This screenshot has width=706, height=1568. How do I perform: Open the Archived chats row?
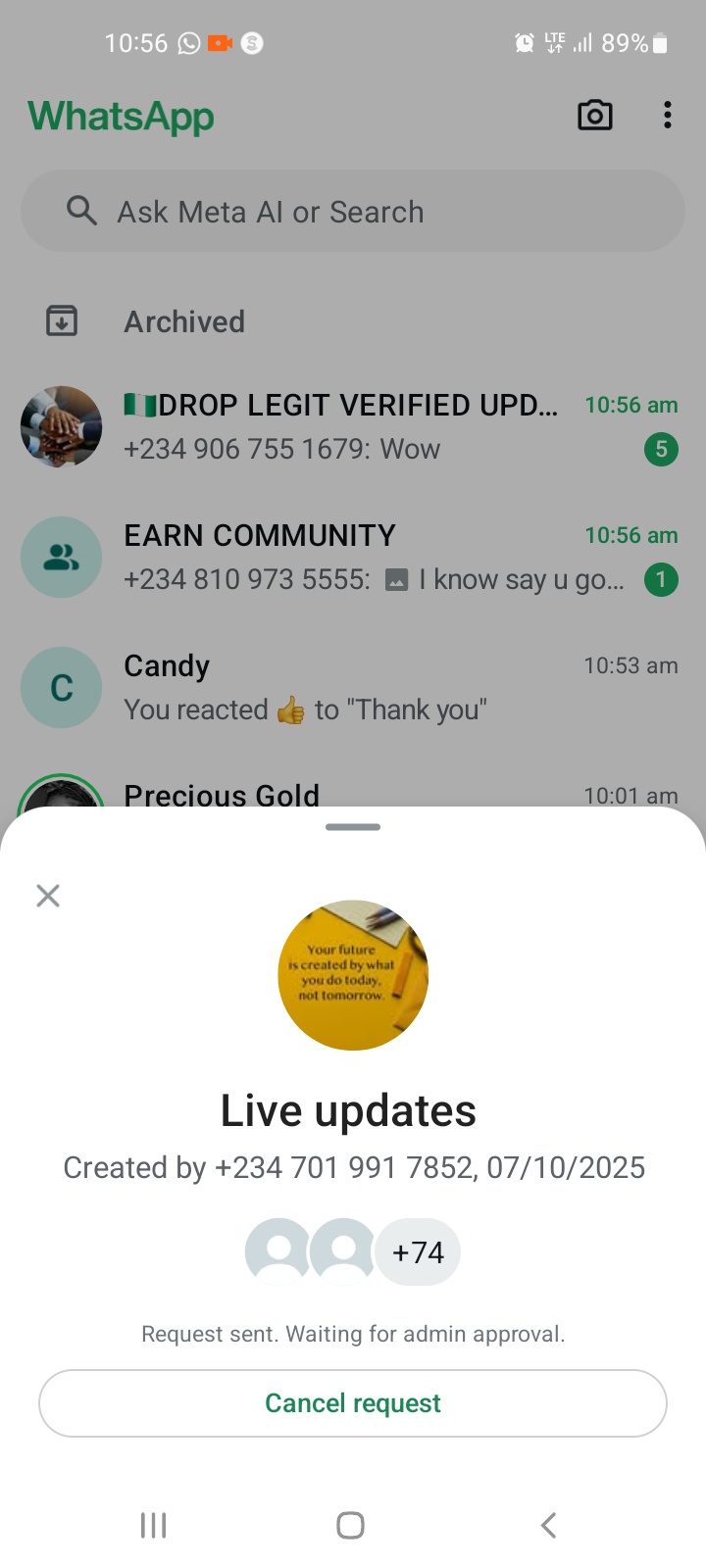pyautogui.click(x=184, y=321)
